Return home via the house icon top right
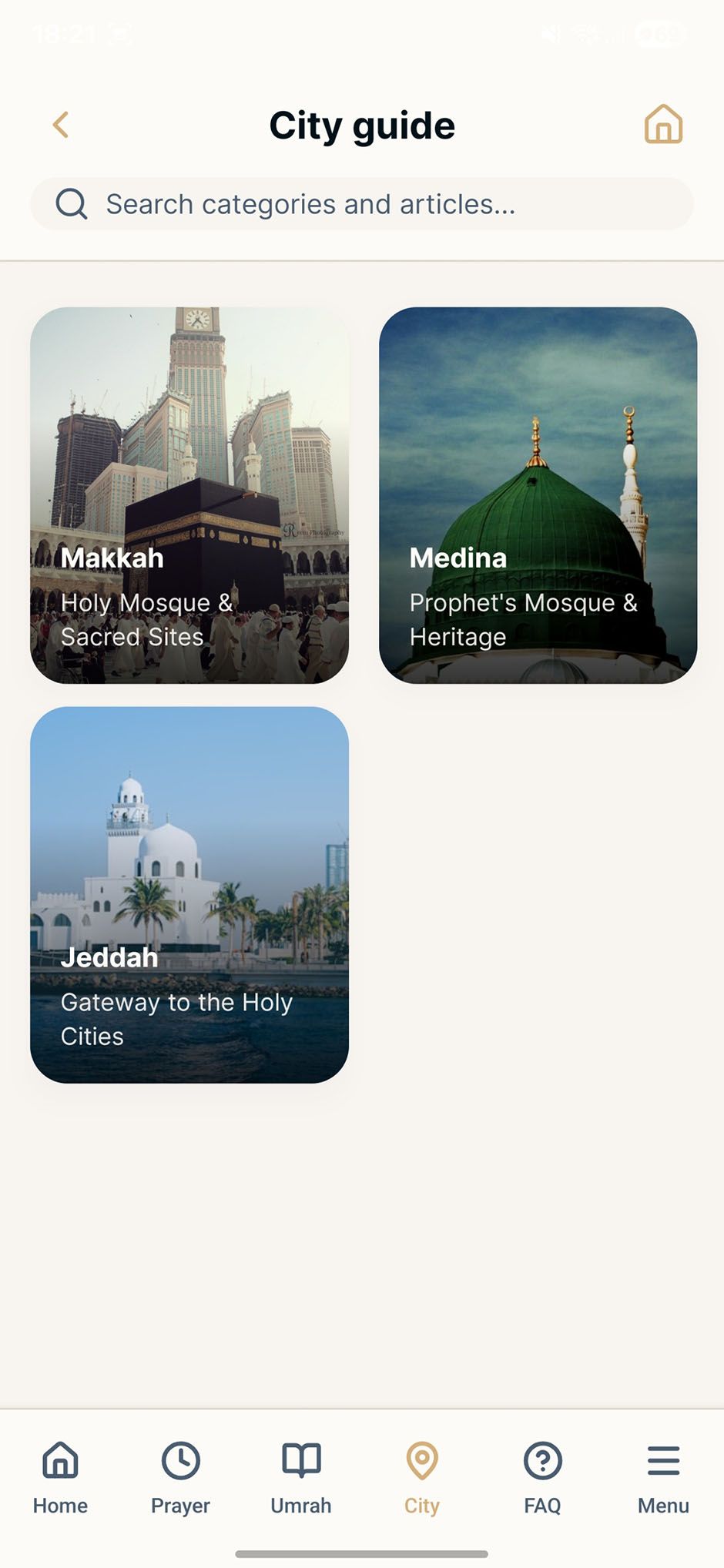Screen dimensions: 724x1568 663,124
